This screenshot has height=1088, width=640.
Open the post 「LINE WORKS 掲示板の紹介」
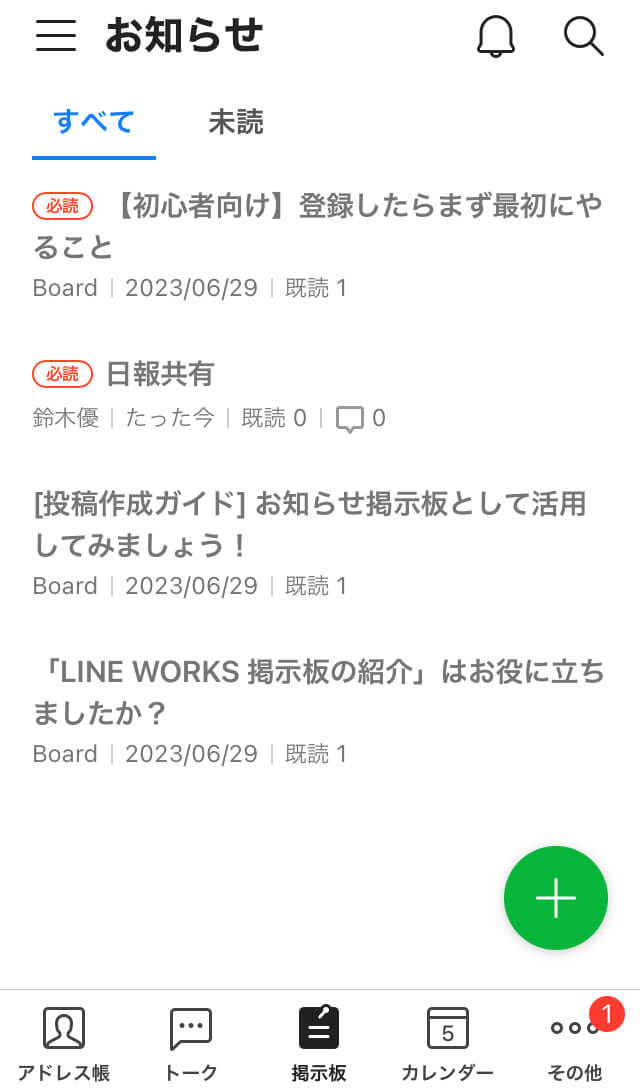tap(318, 692)
